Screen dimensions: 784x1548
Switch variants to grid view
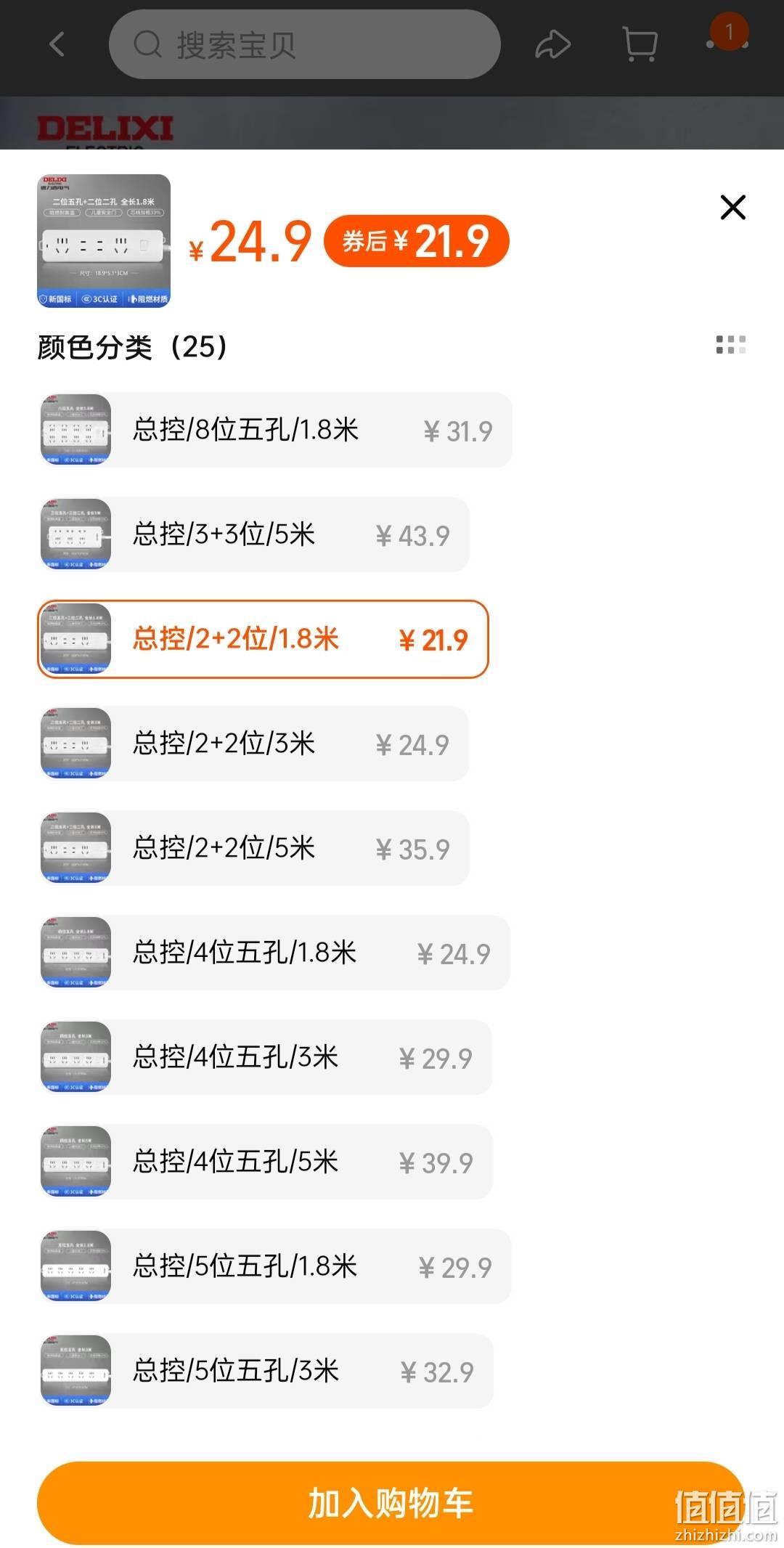pyautogui.click(x=730, y=345)
